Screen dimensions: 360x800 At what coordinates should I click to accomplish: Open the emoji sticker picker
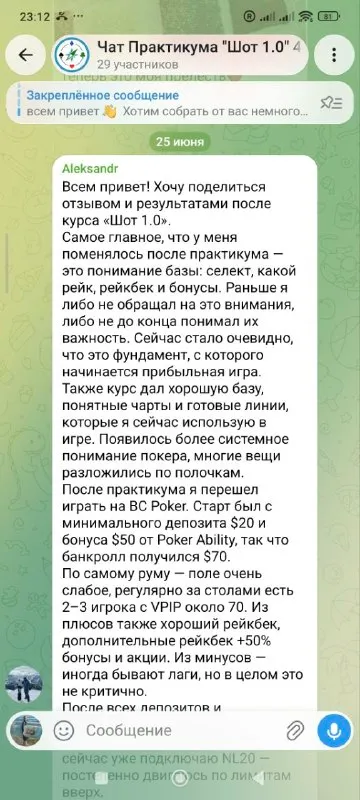(x=64, y=731)
